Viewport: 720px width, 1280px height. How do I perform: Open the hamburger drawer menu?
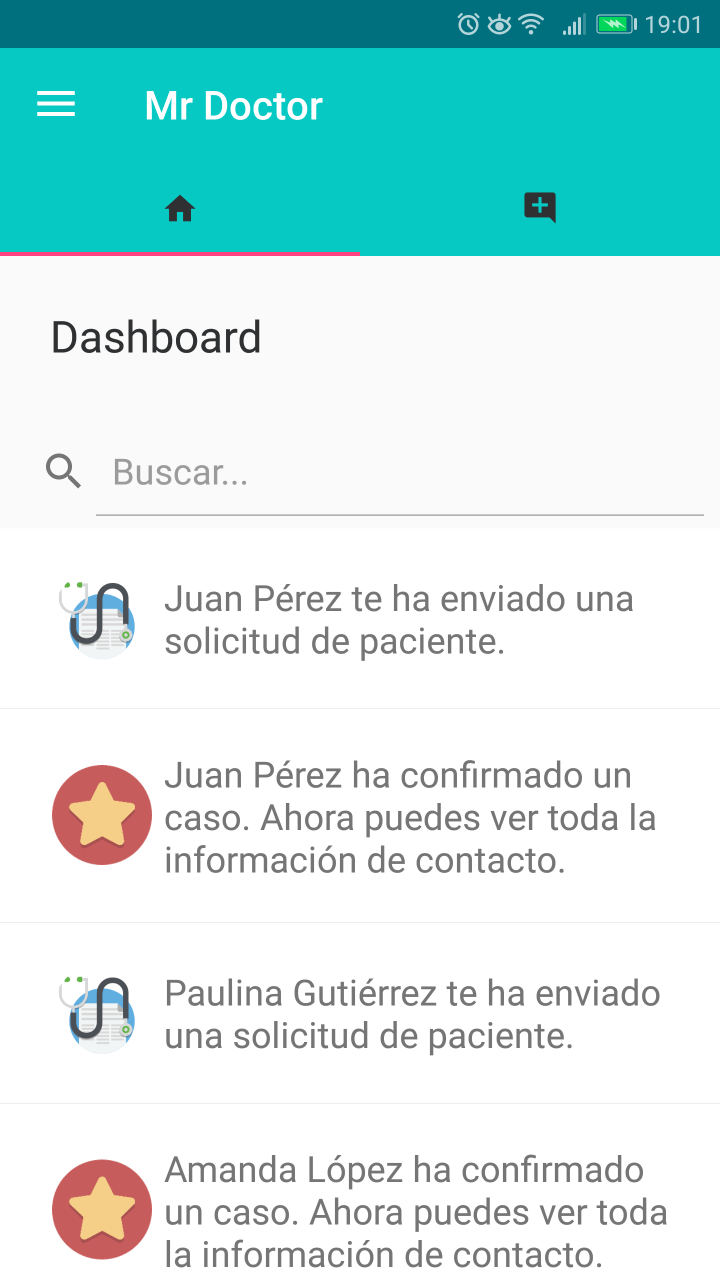pyautogui.click(x=56, y=105)
